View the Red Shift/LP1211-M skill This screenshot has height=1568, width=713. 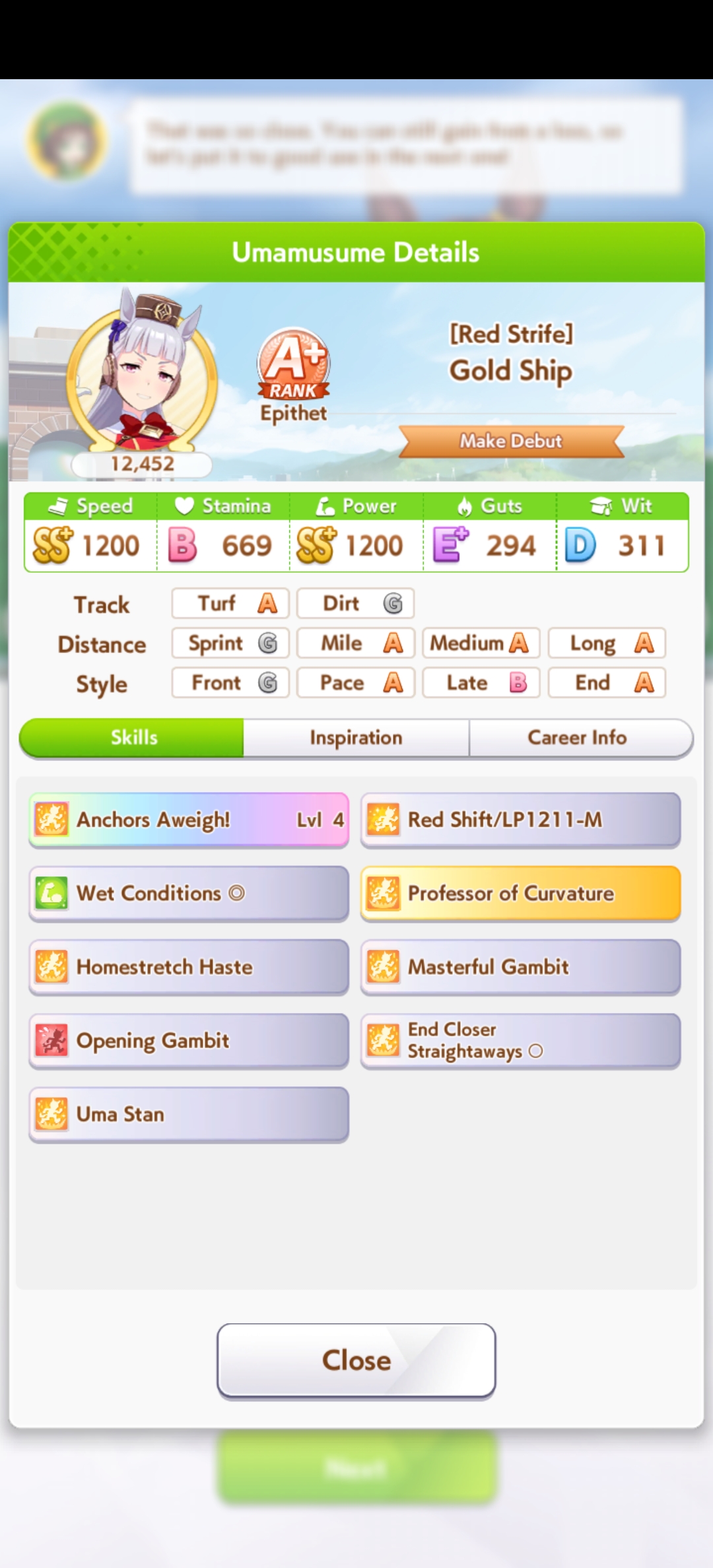point(520,820)
